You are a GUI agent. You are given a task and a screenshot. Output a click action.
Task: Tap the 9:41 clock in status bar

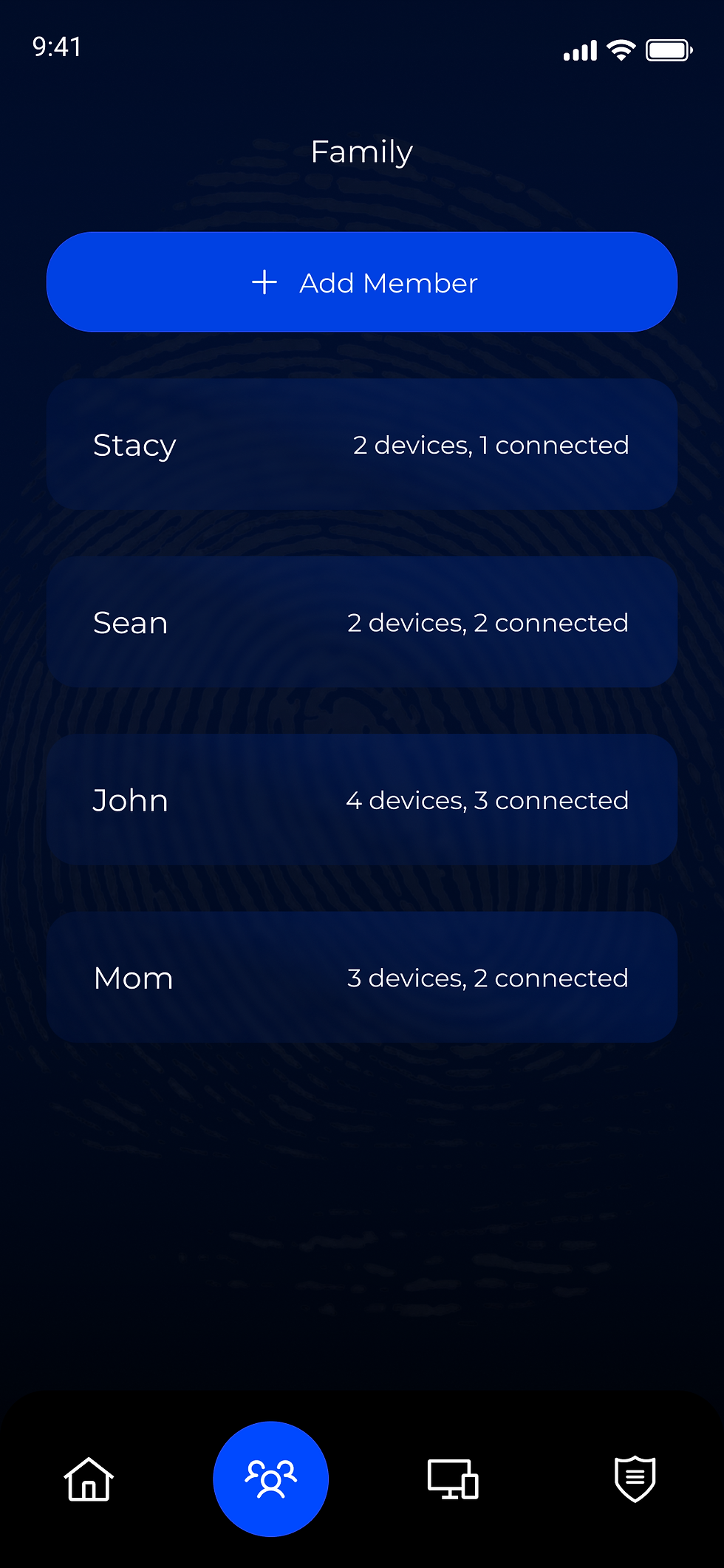[55, 47]
